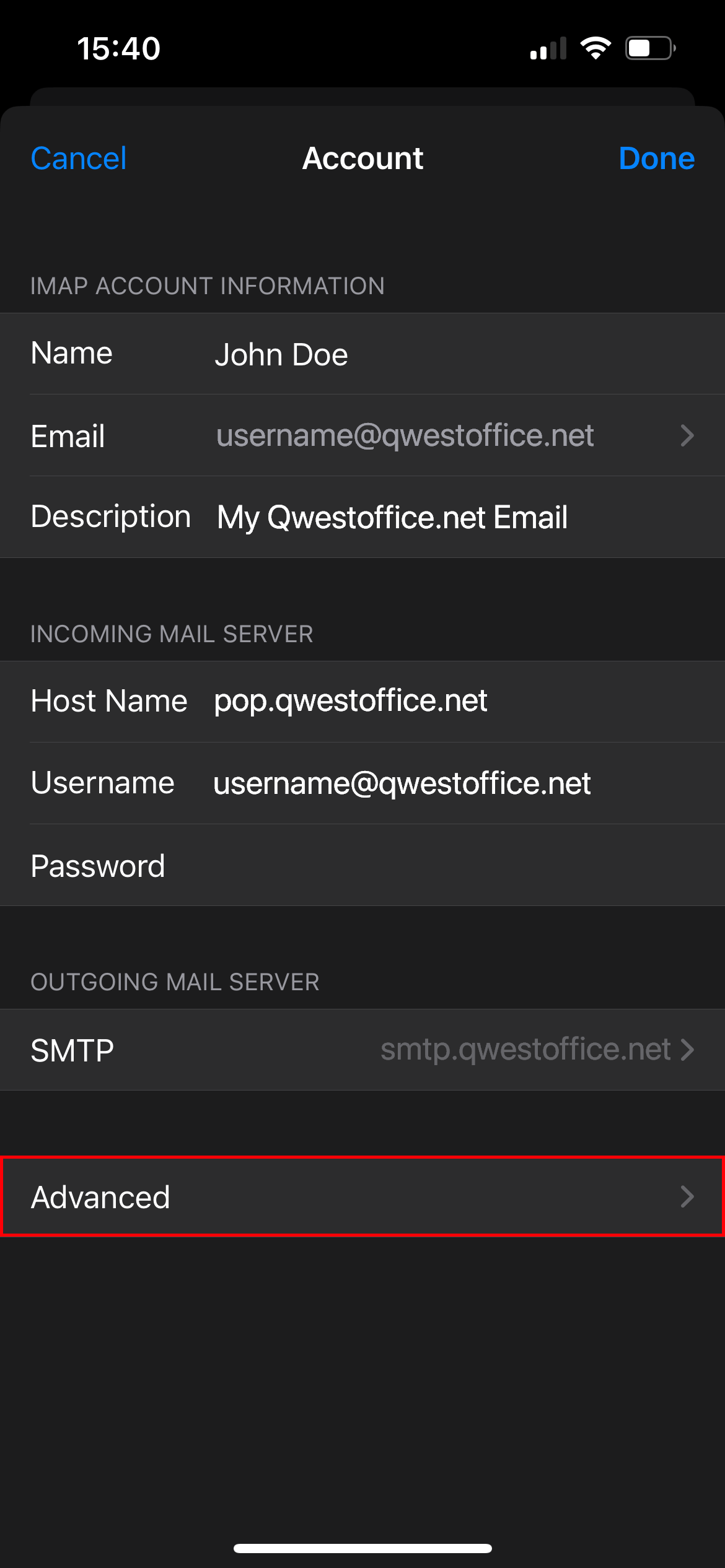
Task: Edit the Description field
Action: (362, 516)
